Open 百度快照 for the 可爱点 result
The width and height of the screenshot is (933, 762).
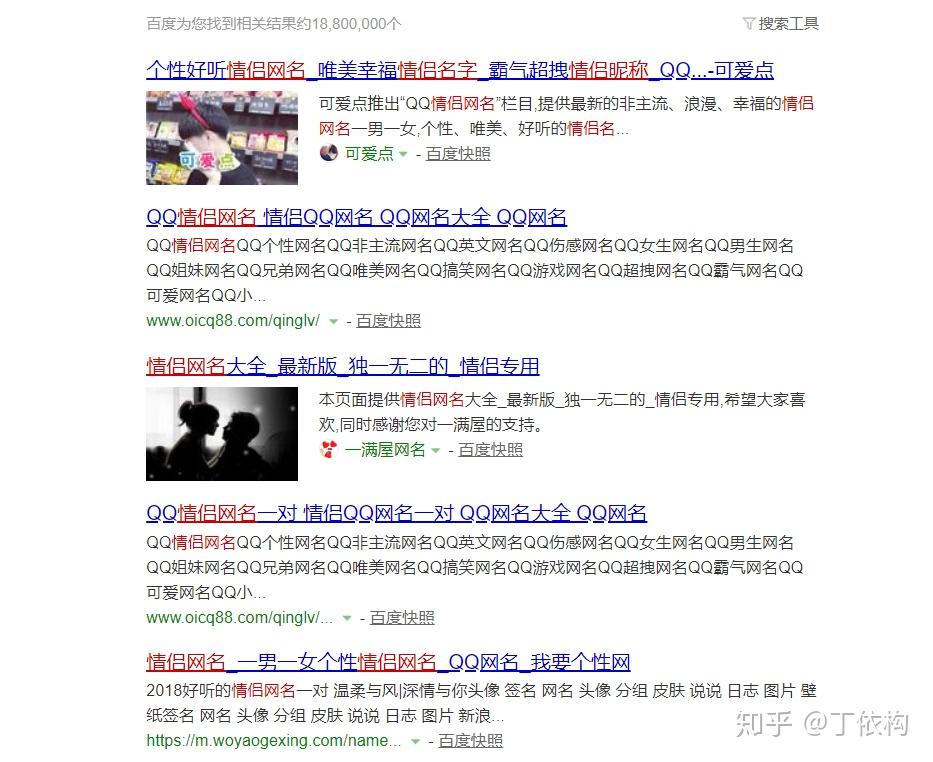458,154
